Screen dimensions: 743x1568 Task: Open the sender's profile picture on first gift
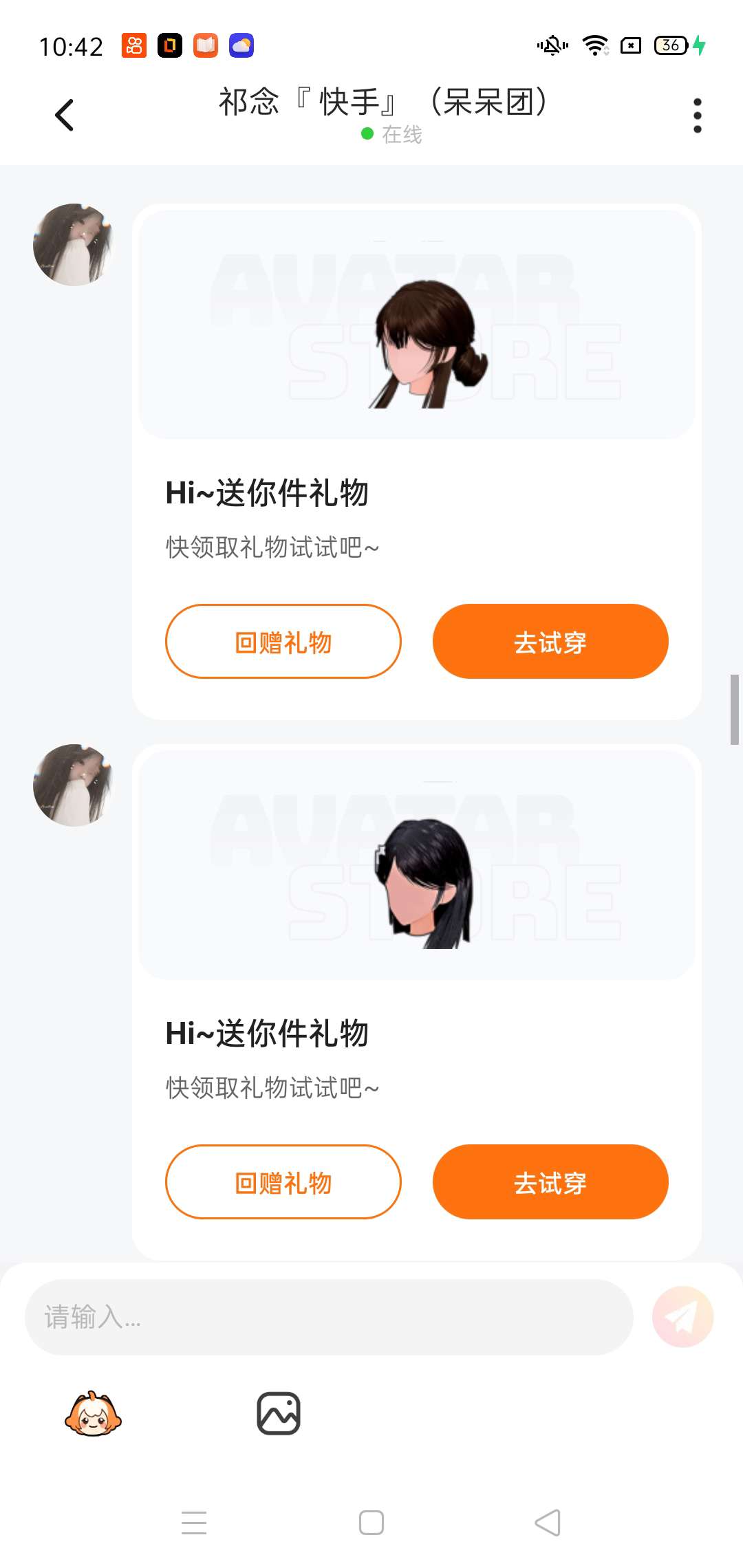74,245
